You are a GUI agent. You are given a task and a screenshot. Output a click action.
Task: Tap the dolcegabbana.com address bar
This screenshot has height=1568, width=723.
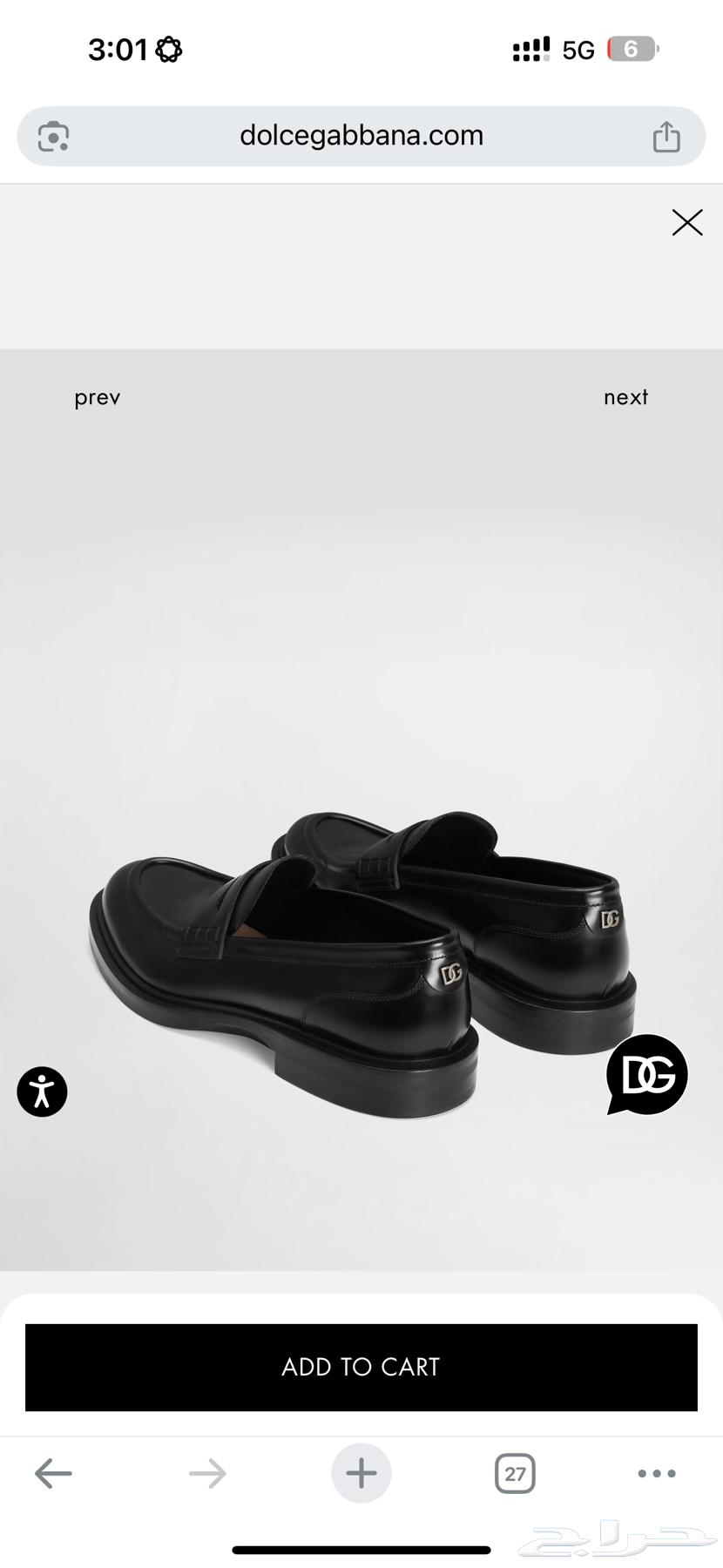[361, 136]
